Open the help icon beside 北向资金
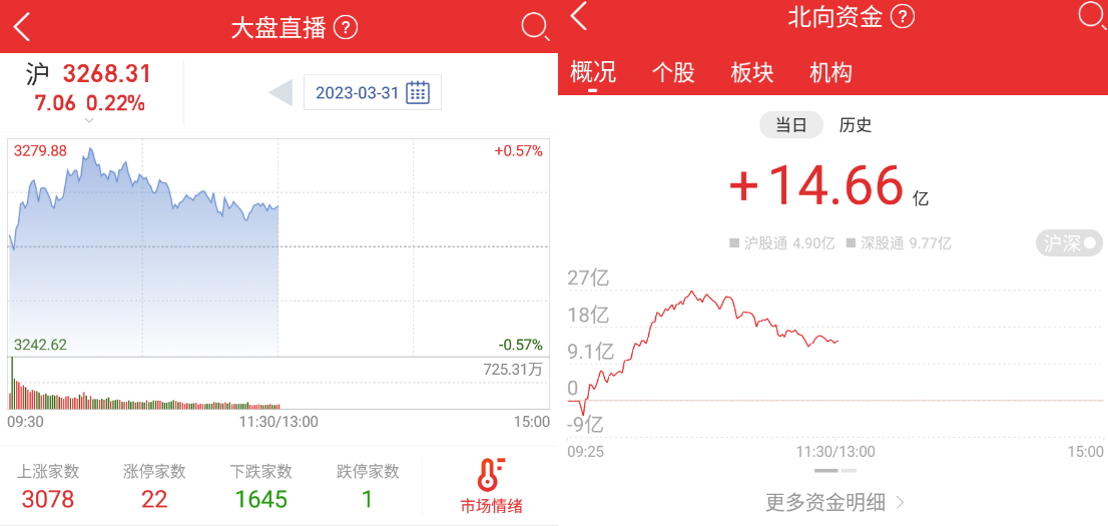 [902, 17]
